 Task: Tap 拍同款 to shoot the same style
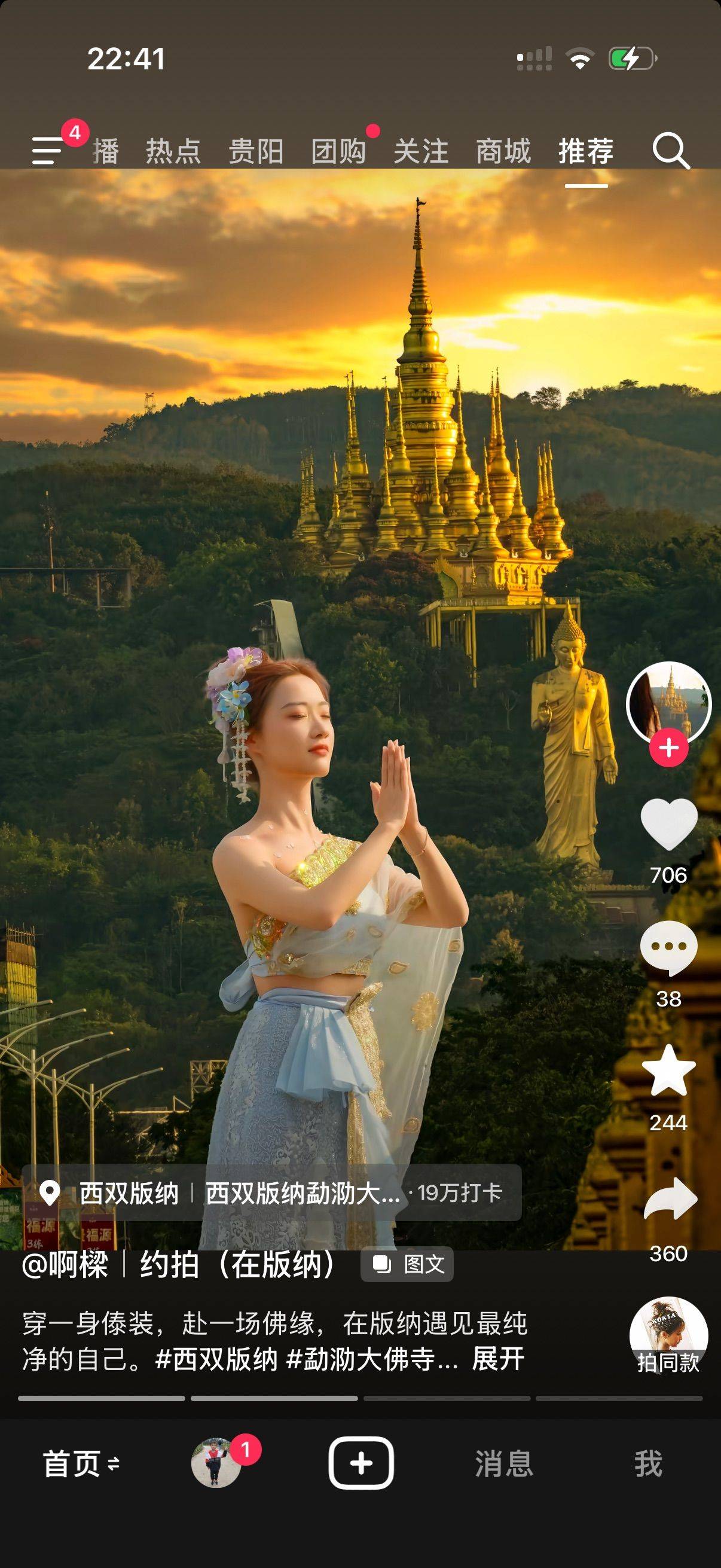(668, 1337)
